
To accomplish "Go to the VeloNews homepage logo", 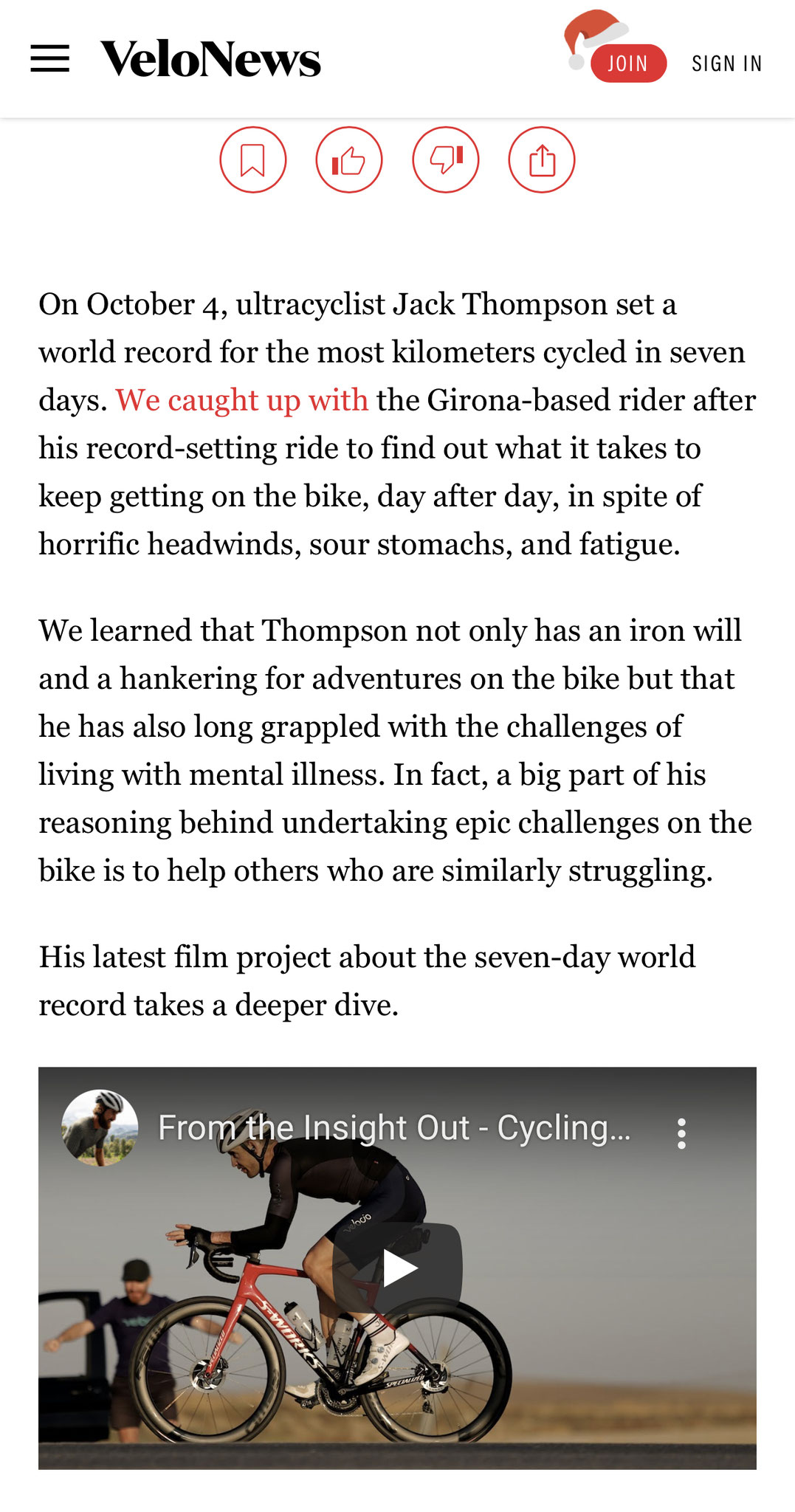I will [210, 59].
